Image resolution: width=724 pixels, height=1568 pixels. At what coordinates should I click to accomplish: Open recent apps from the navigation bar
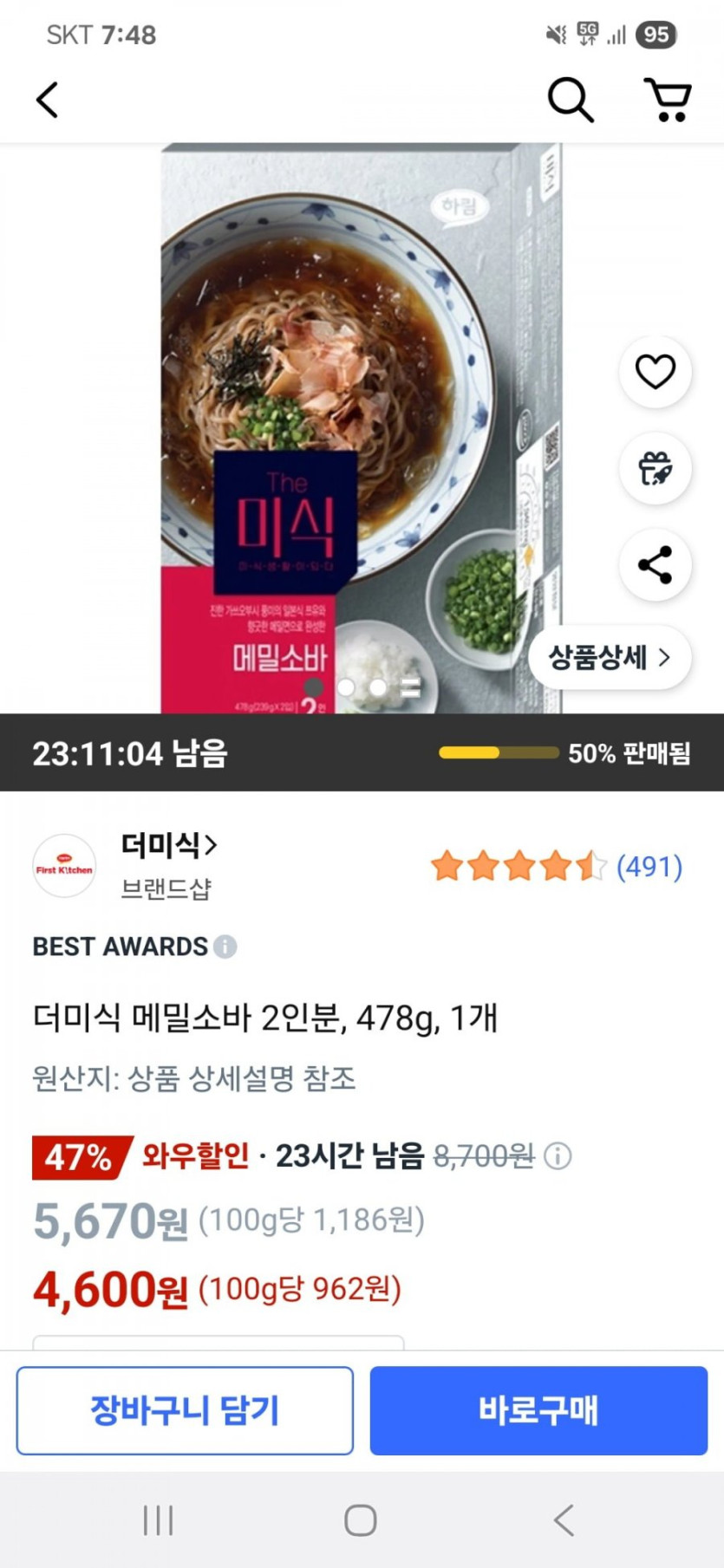pyautogui.click(x=158, y=1520)
